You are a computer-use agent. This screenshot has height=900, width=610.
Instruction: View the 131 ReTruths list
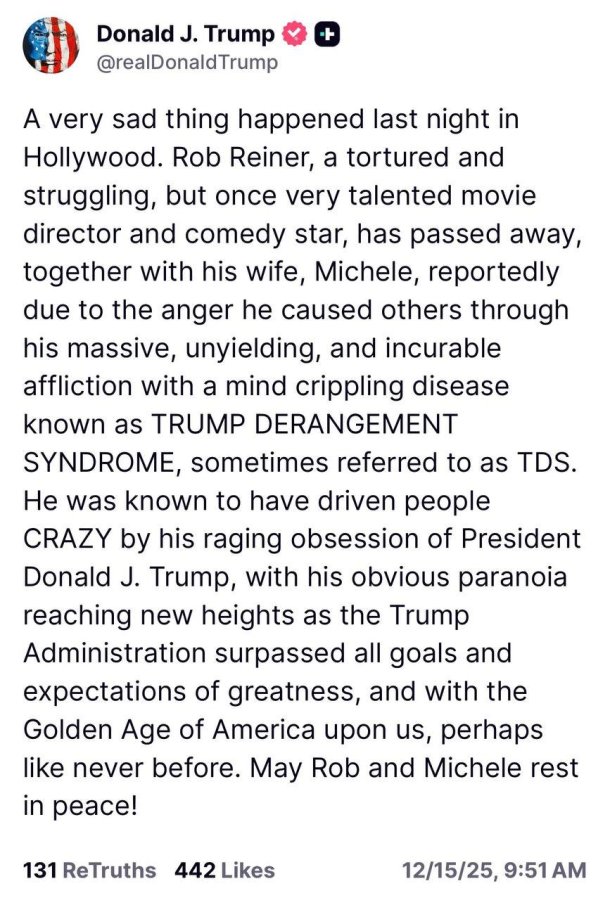click(x=89, y=870)
